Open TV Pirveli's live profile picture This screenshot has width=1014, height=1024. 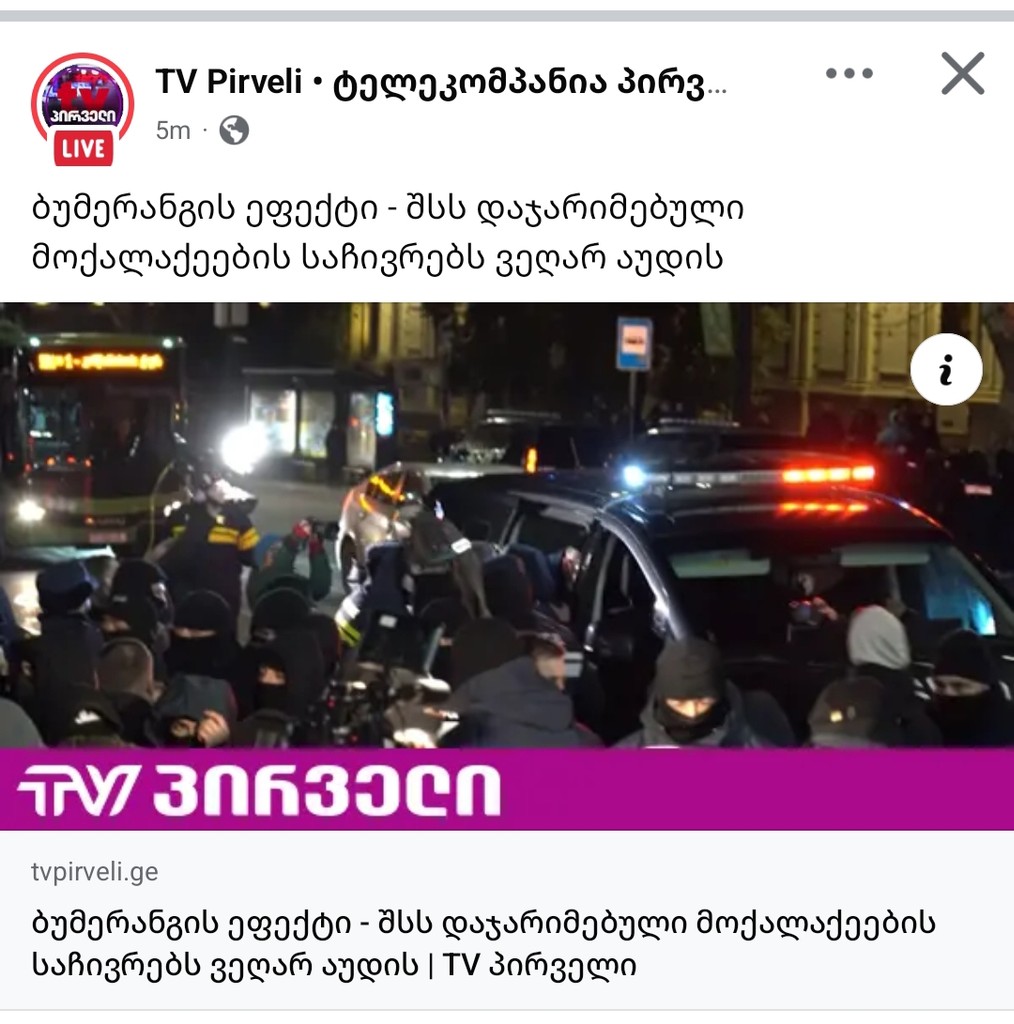[82, 107]
